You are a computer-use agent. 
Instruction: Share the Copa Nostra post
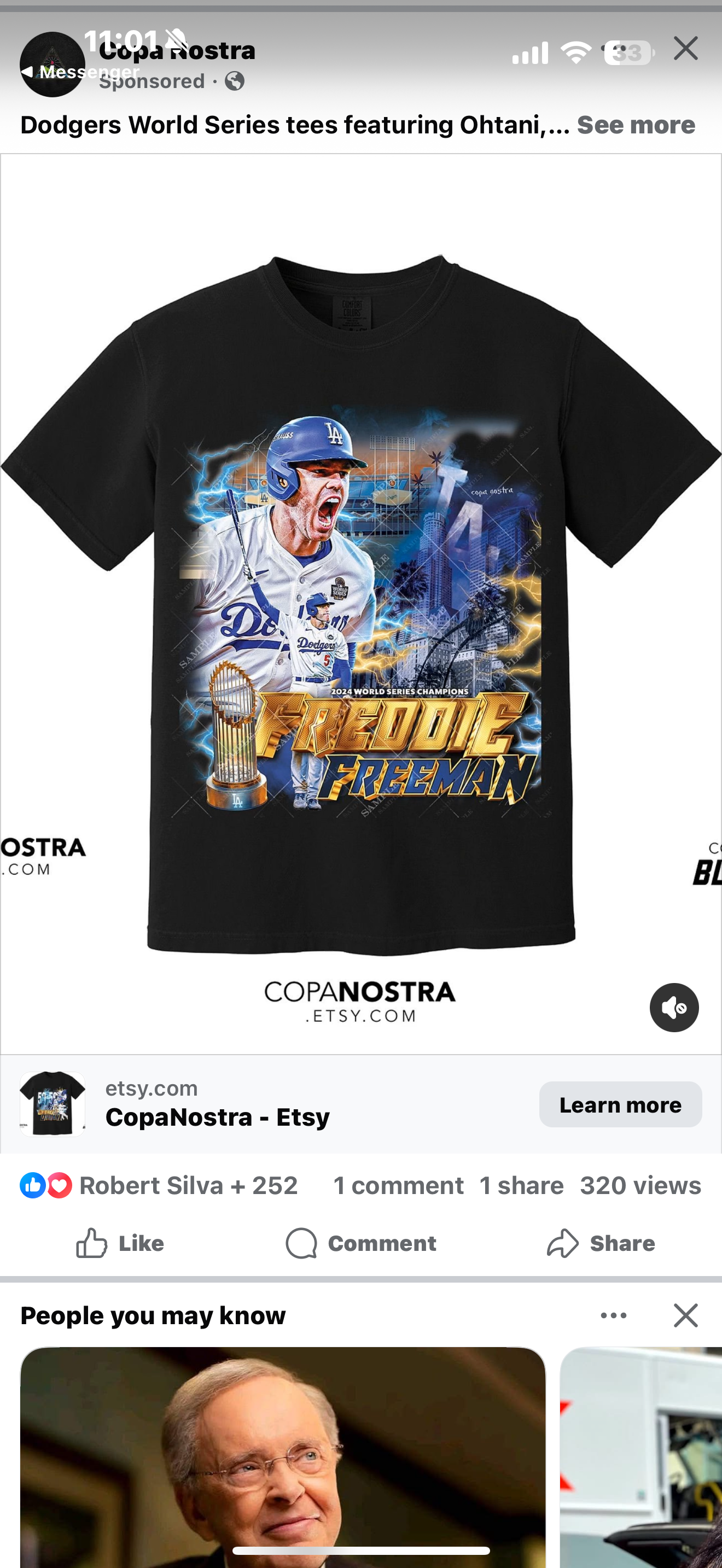click(600, 1243)
